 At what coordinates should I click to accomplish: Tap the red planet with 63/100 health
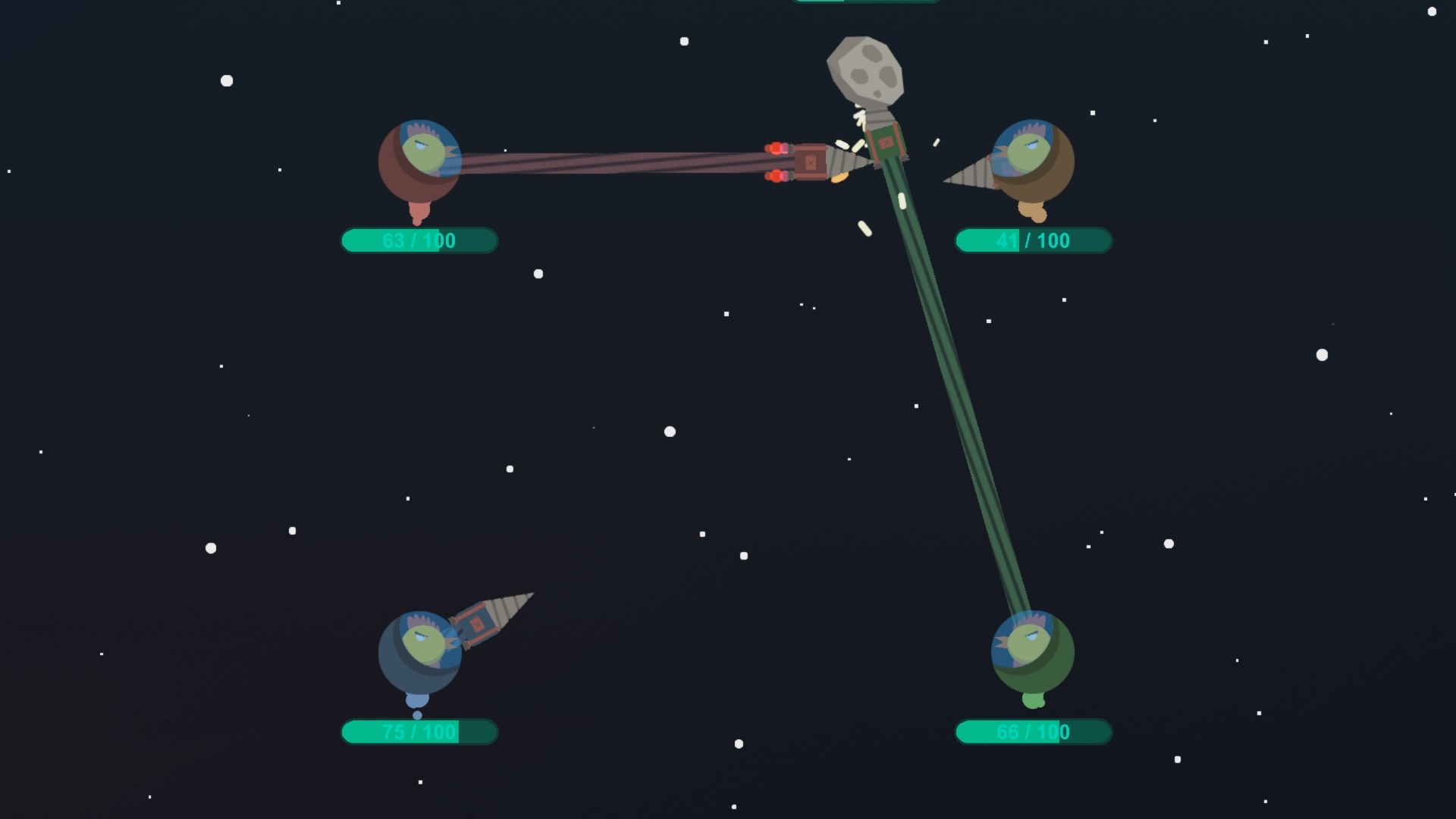click(419, 162)
